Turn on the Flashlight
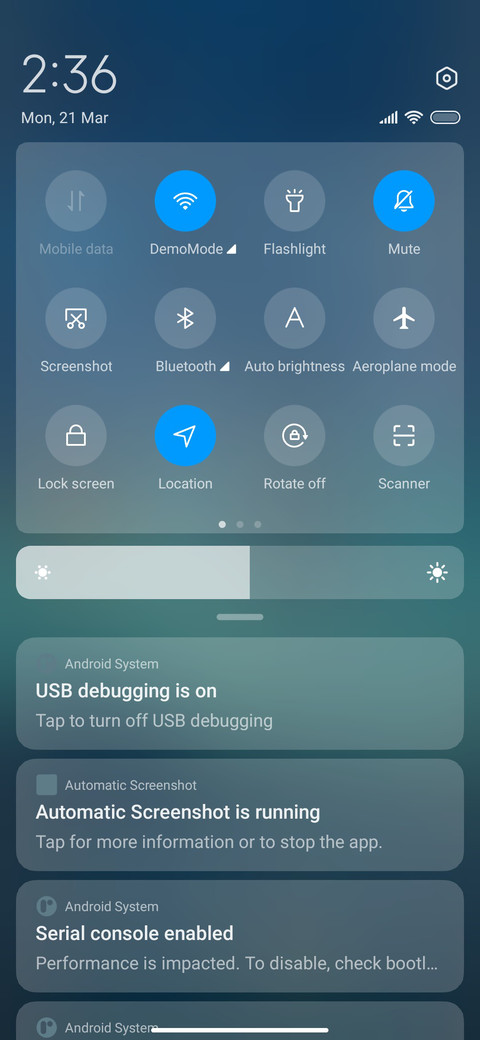This screenshot has height=1040, width=480. tap(294, 201)
